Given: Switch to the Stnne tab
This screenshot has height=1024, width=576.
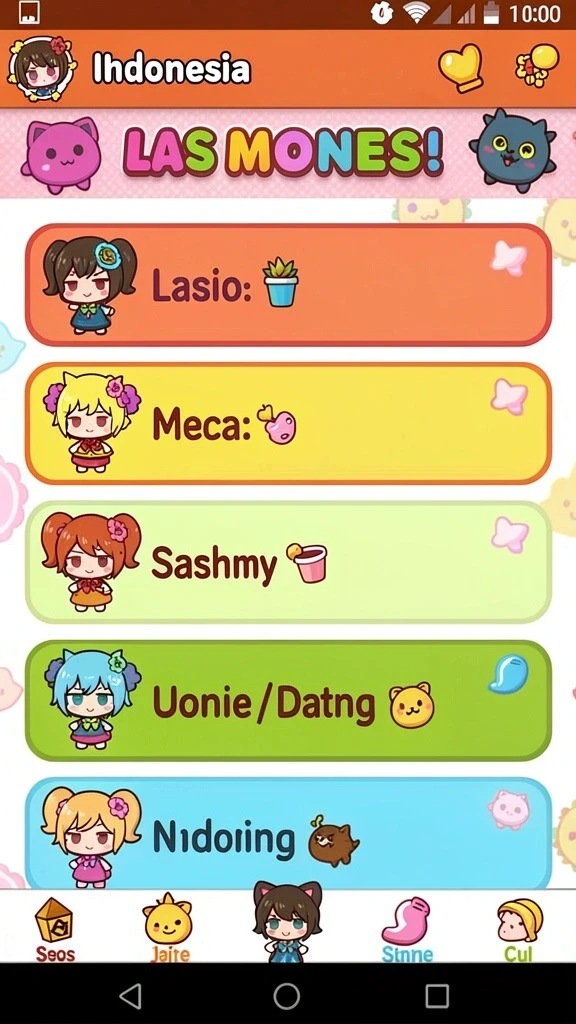Looking at the screenshot, I should click(406, 930).
